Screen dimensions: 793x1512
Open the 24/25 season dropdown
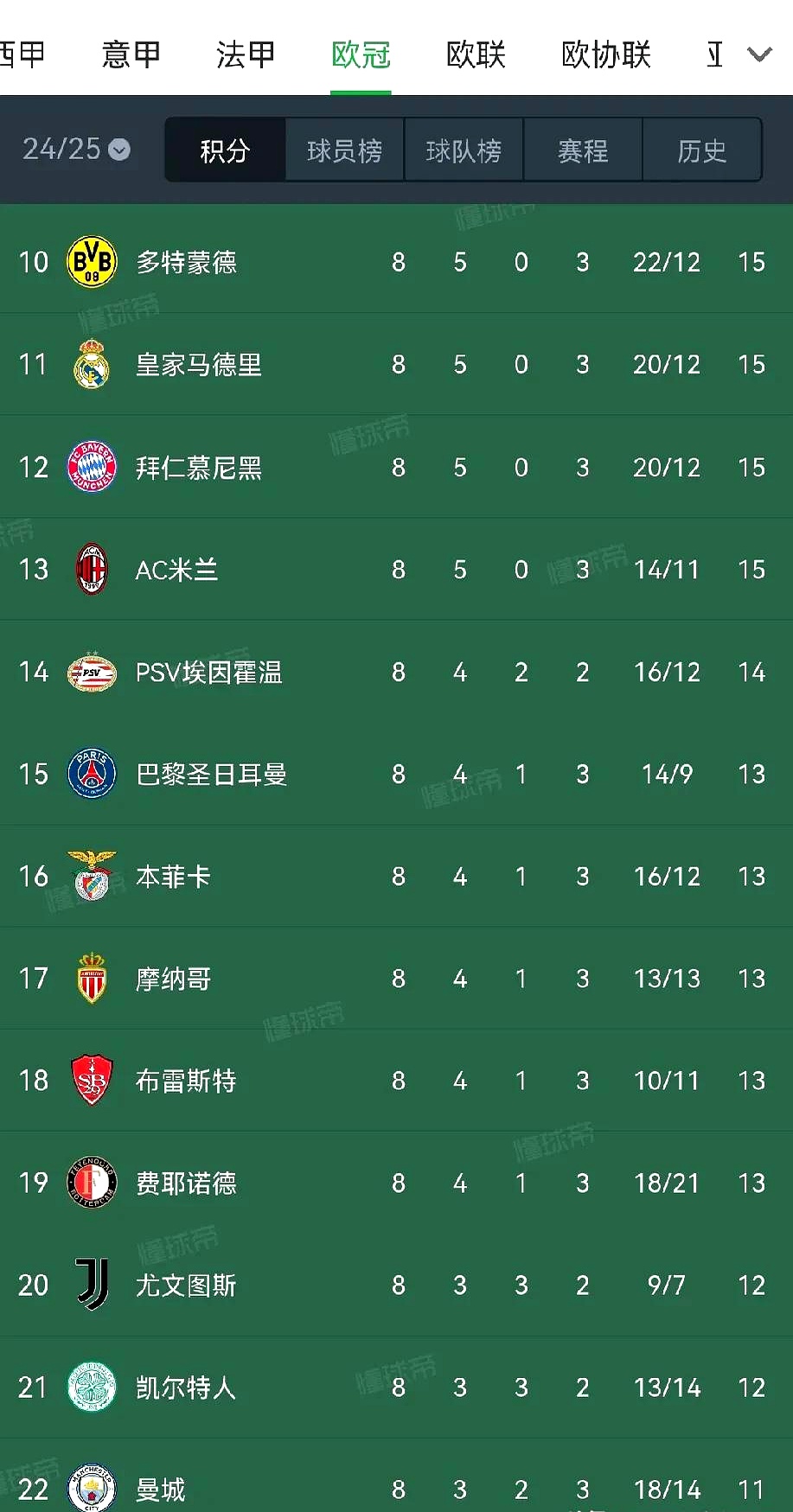[x=76, y=150]
